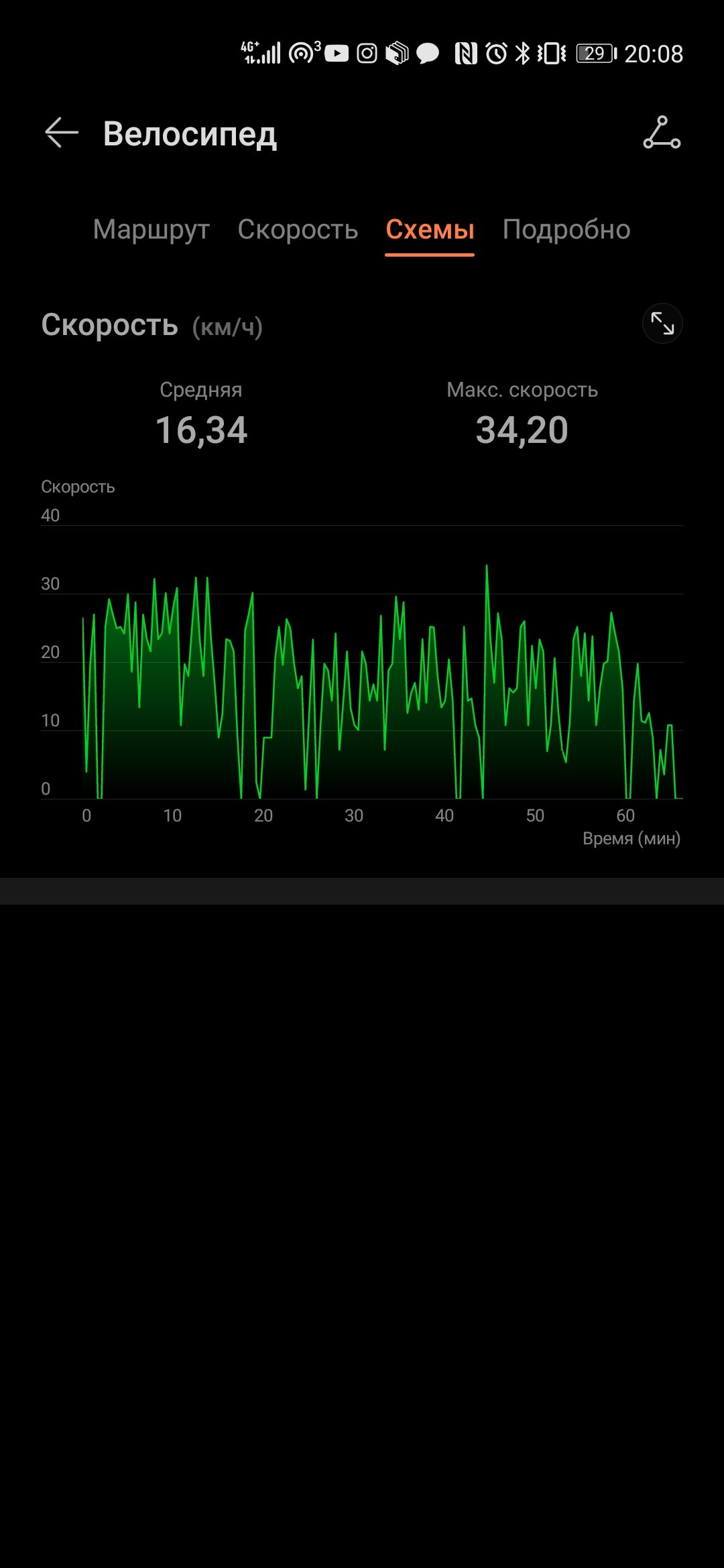
Task: Open the Подробно tab
Action: 566,230
